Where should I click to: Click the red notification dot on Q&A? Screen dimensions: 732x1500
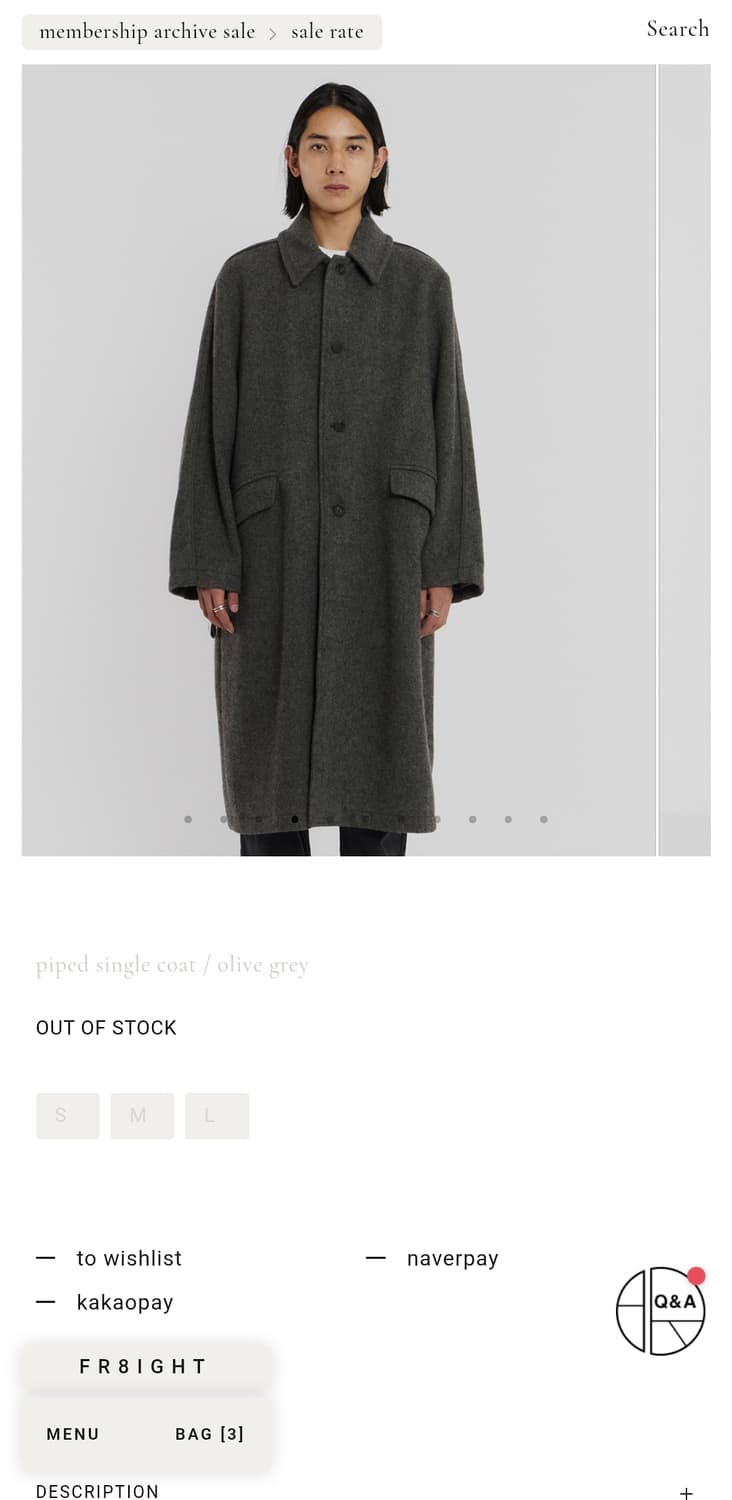(x=697, y=1275)
